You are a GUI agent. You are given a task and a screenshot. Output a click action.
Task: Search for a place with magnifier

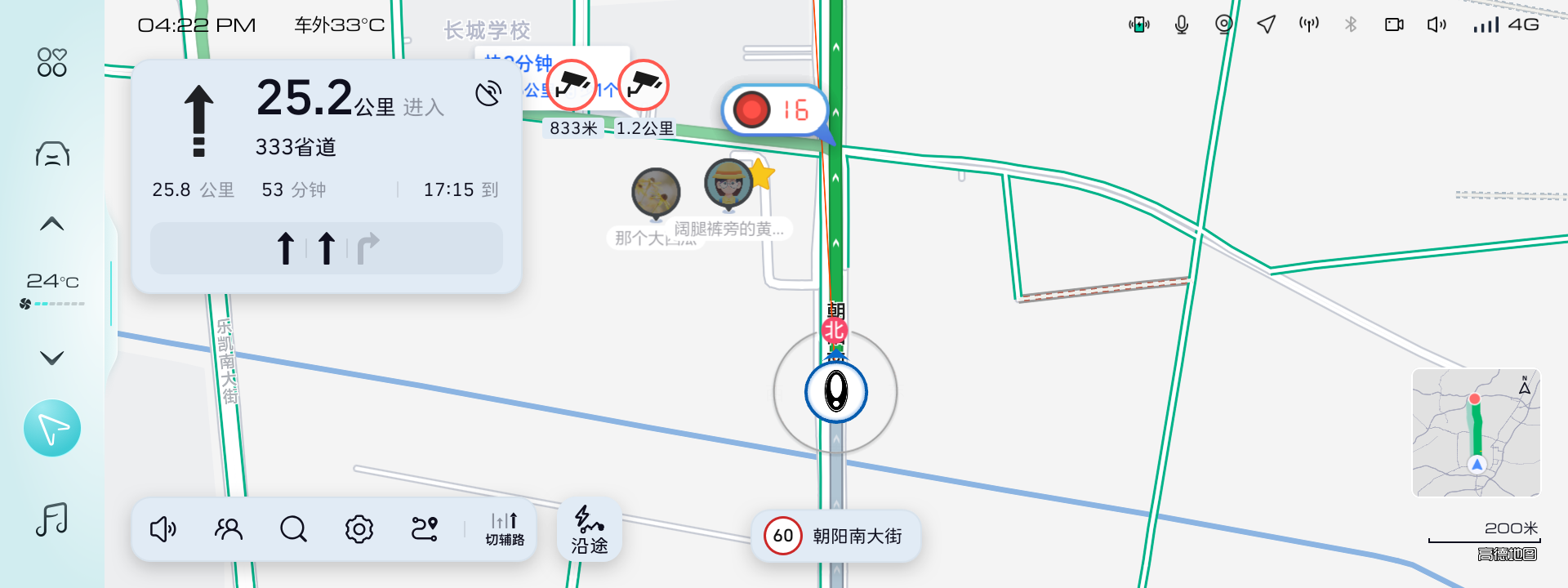(x=293, y=529)
